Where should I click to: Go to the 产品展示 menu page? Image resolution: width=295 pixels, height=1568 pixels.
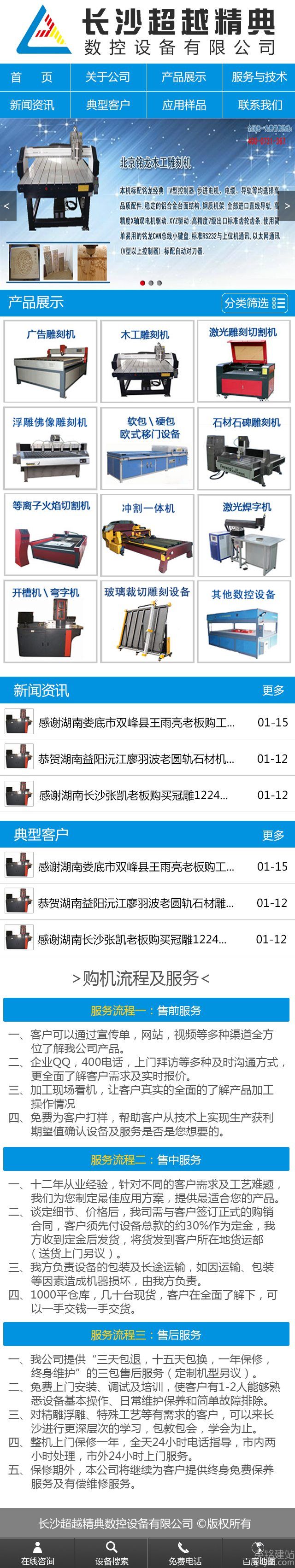(183, 77)
